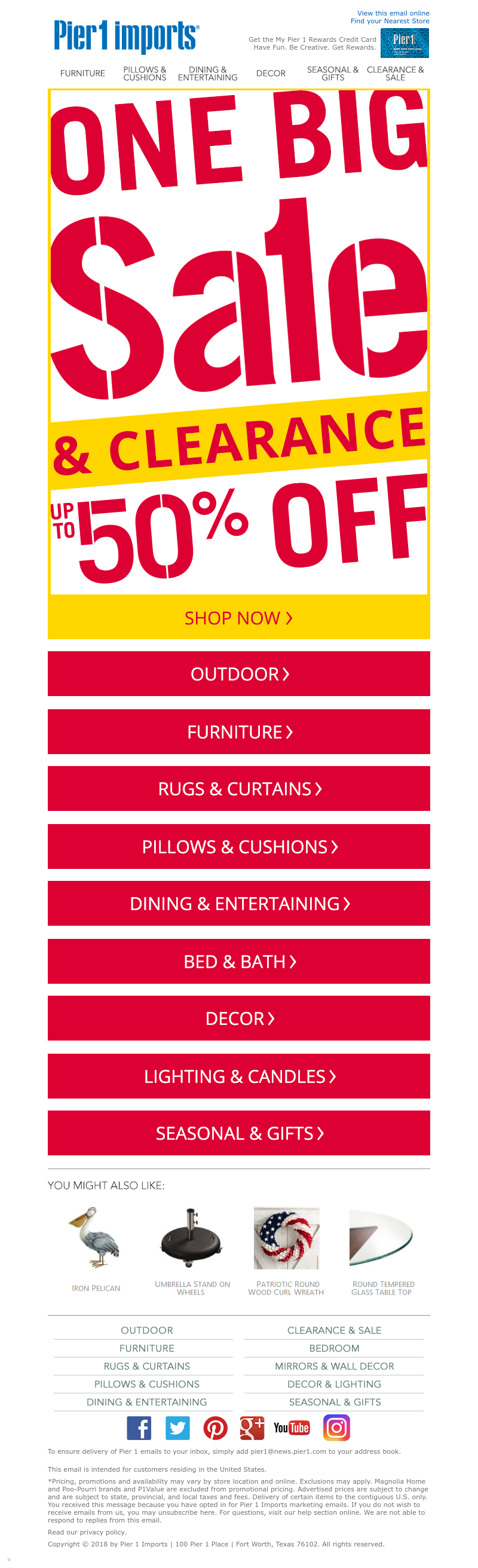478x1568 pixels.
Task: Open the Bed & Bath category
Action: tap(238, 962)
